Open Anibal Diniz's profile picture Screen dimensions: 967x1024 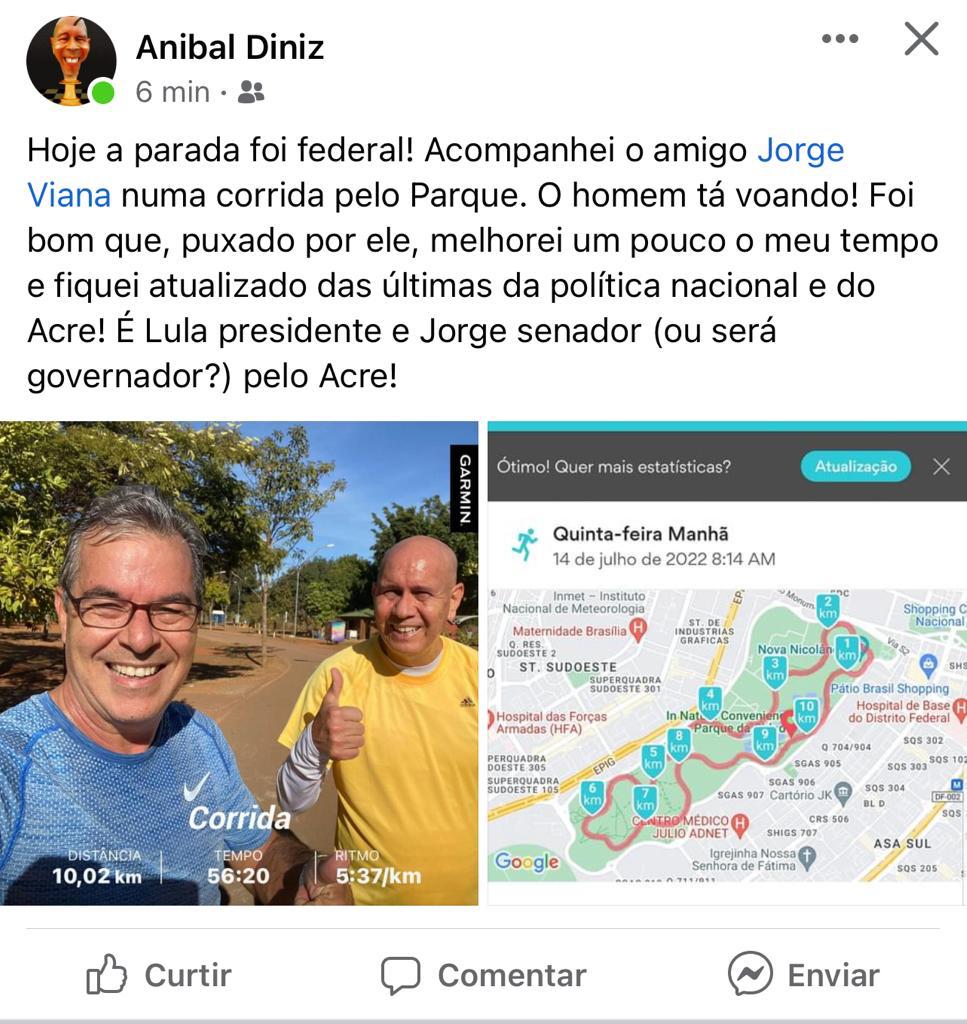click(x=69, y=61)
